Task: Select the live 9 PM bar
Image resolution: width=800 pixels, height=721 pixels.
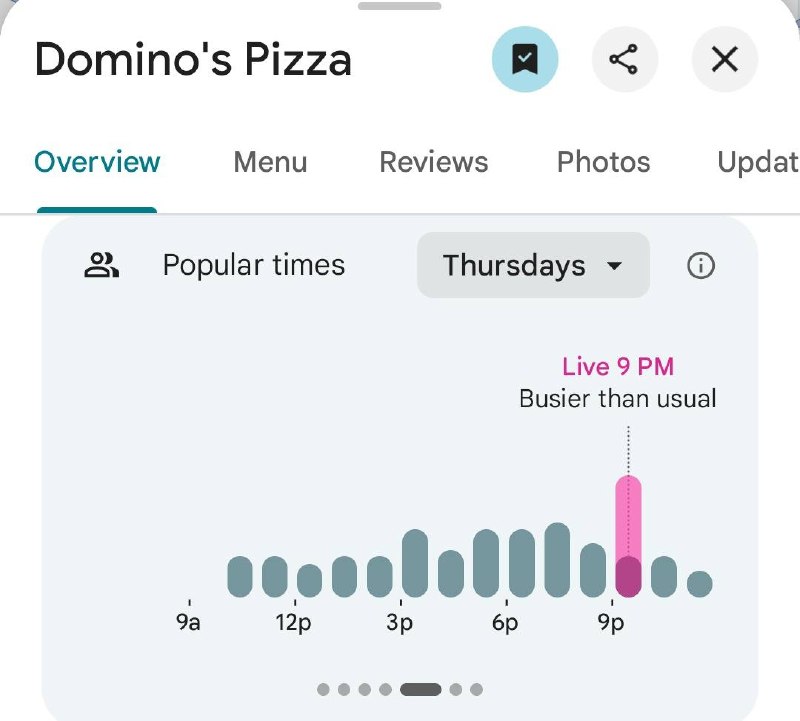Action: [628, 537]
